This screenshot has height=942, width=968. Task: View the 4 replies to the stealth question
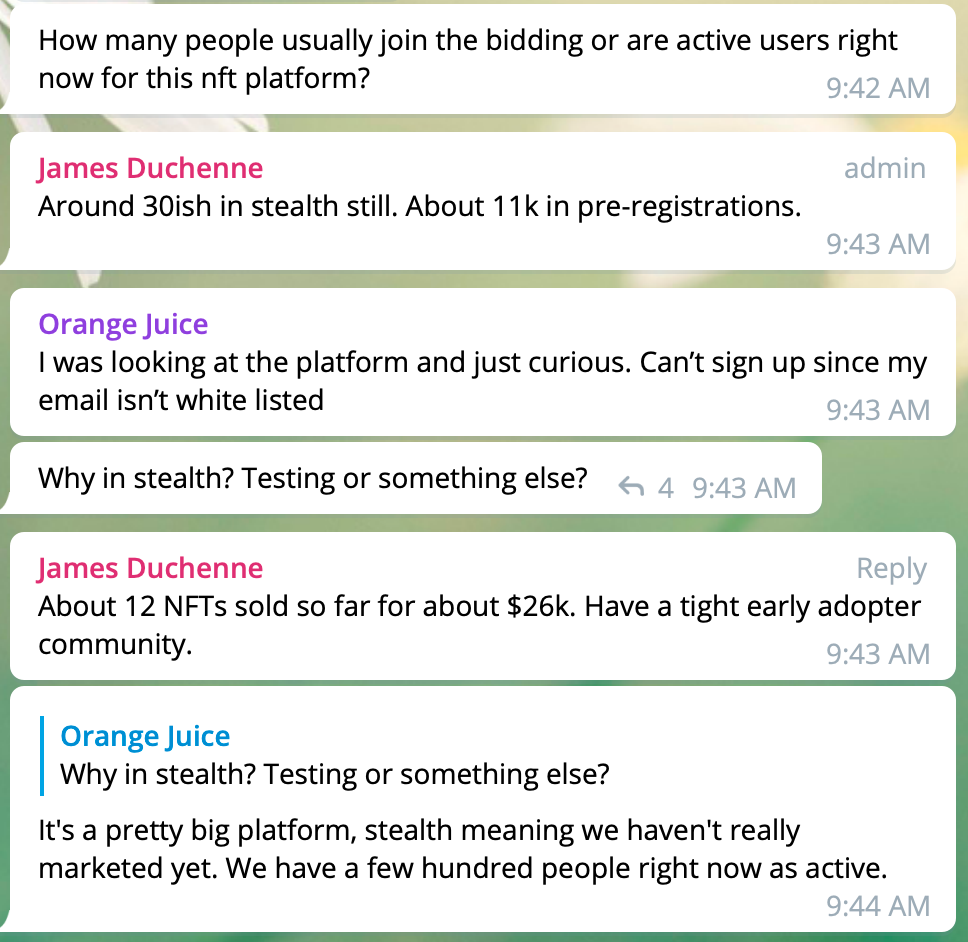647,487
